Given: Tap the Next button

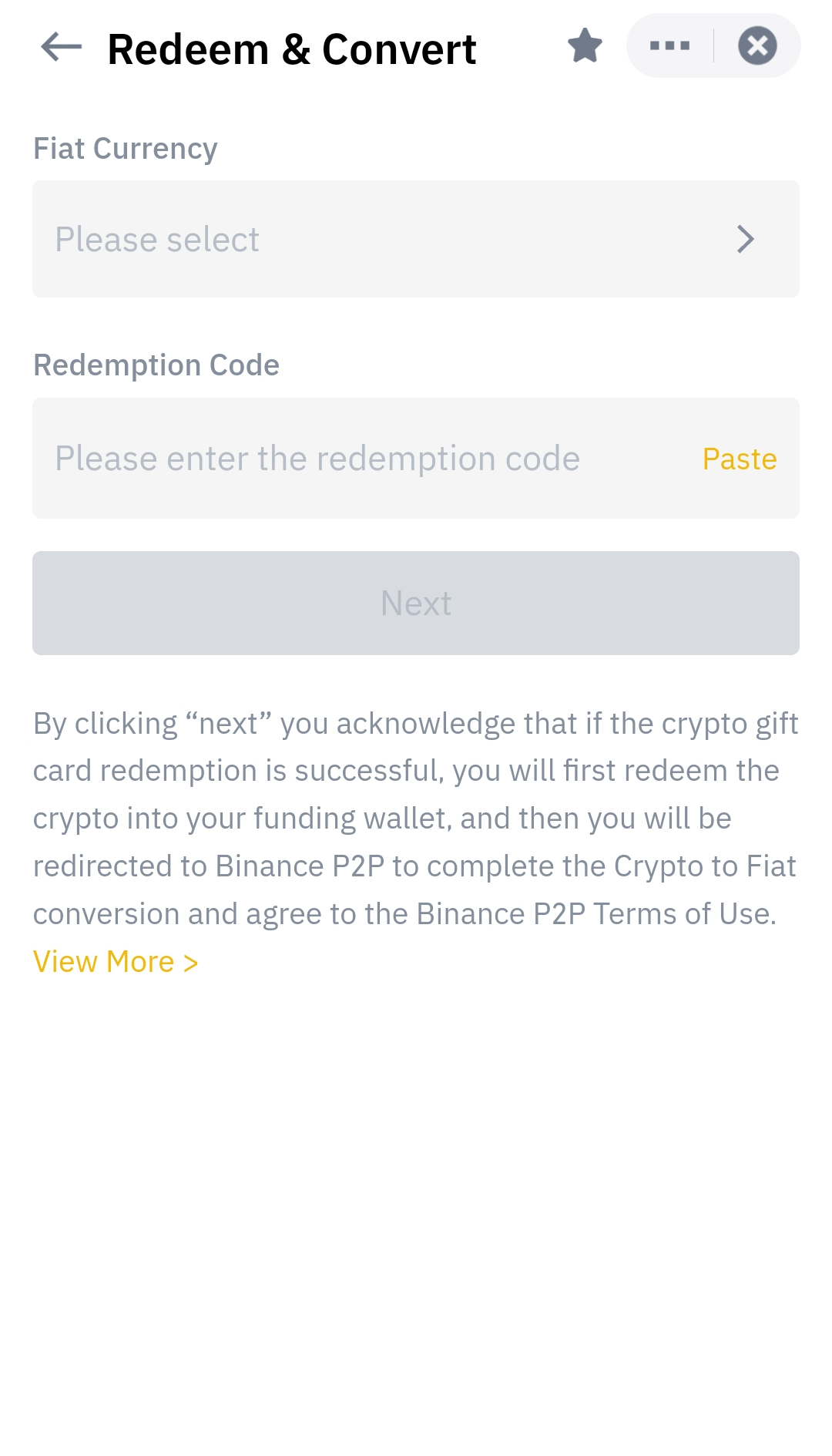Looking at the screenshot, I should pos(416,603).
